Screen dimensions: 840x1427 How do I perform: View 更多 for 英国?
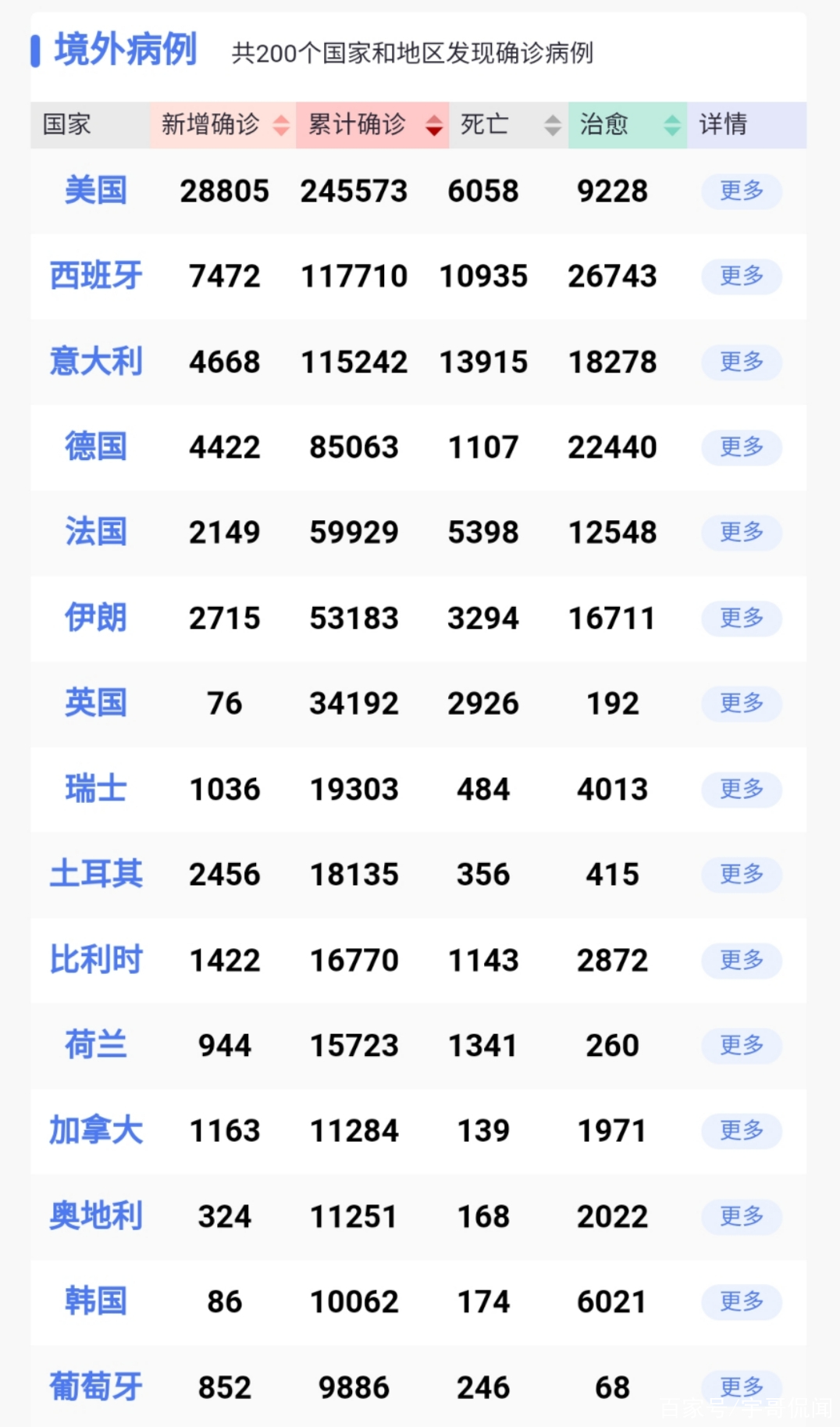pyautogui.click(x=742, y=704)
